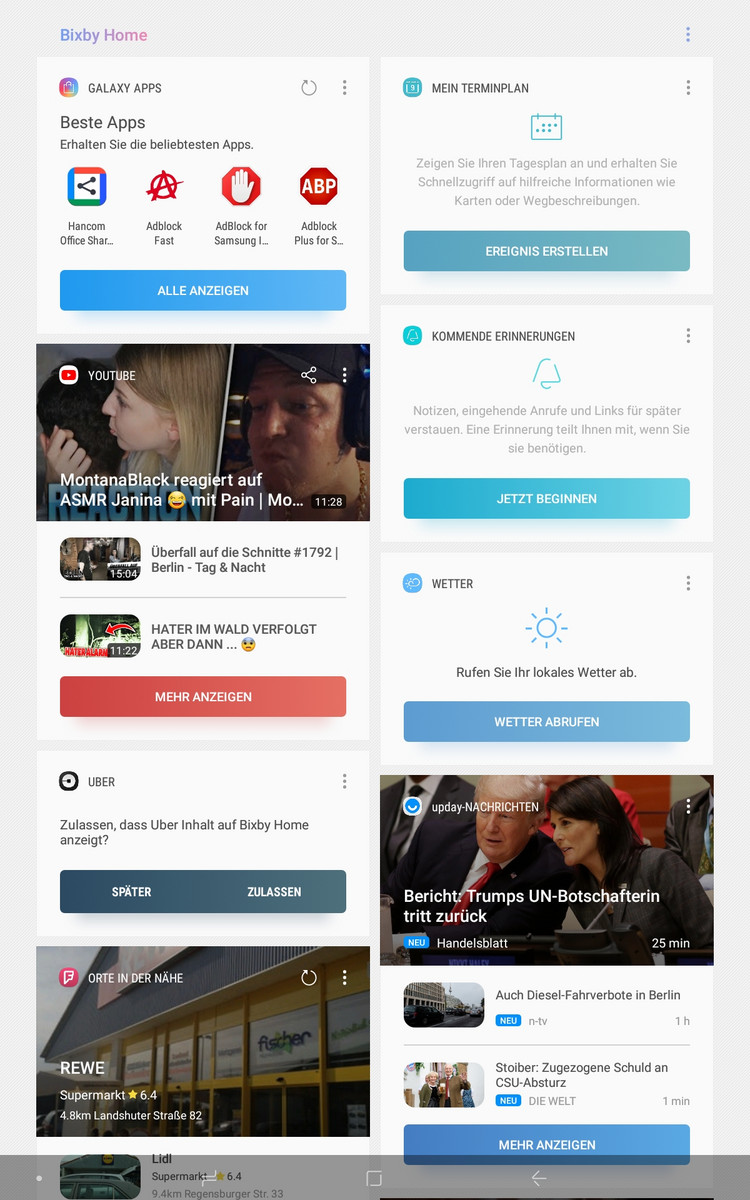Refresh the Galaxy Apps card

tap(309, 88)
